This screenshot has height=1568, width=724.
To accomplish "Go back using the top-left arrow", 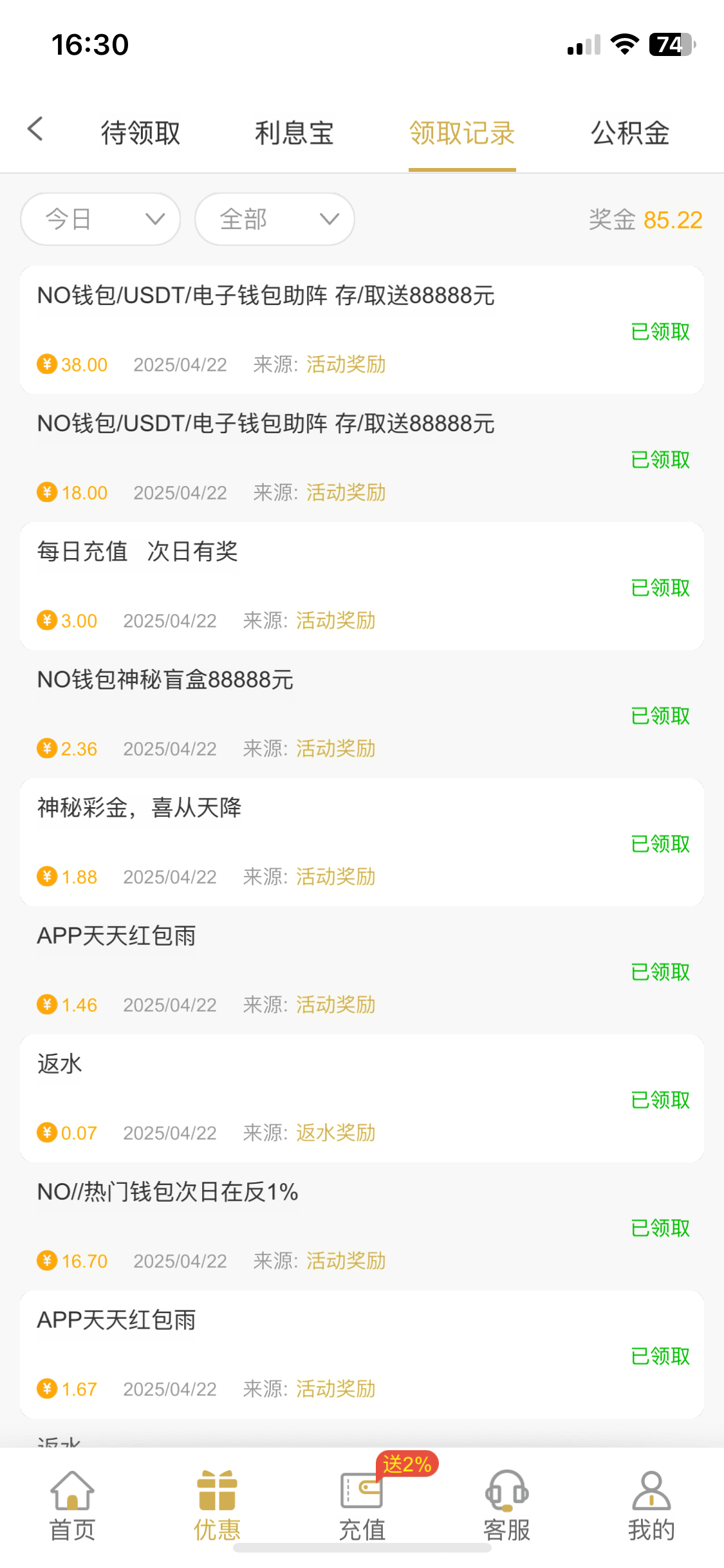I will pyautogui.click(x=35, y=129).
